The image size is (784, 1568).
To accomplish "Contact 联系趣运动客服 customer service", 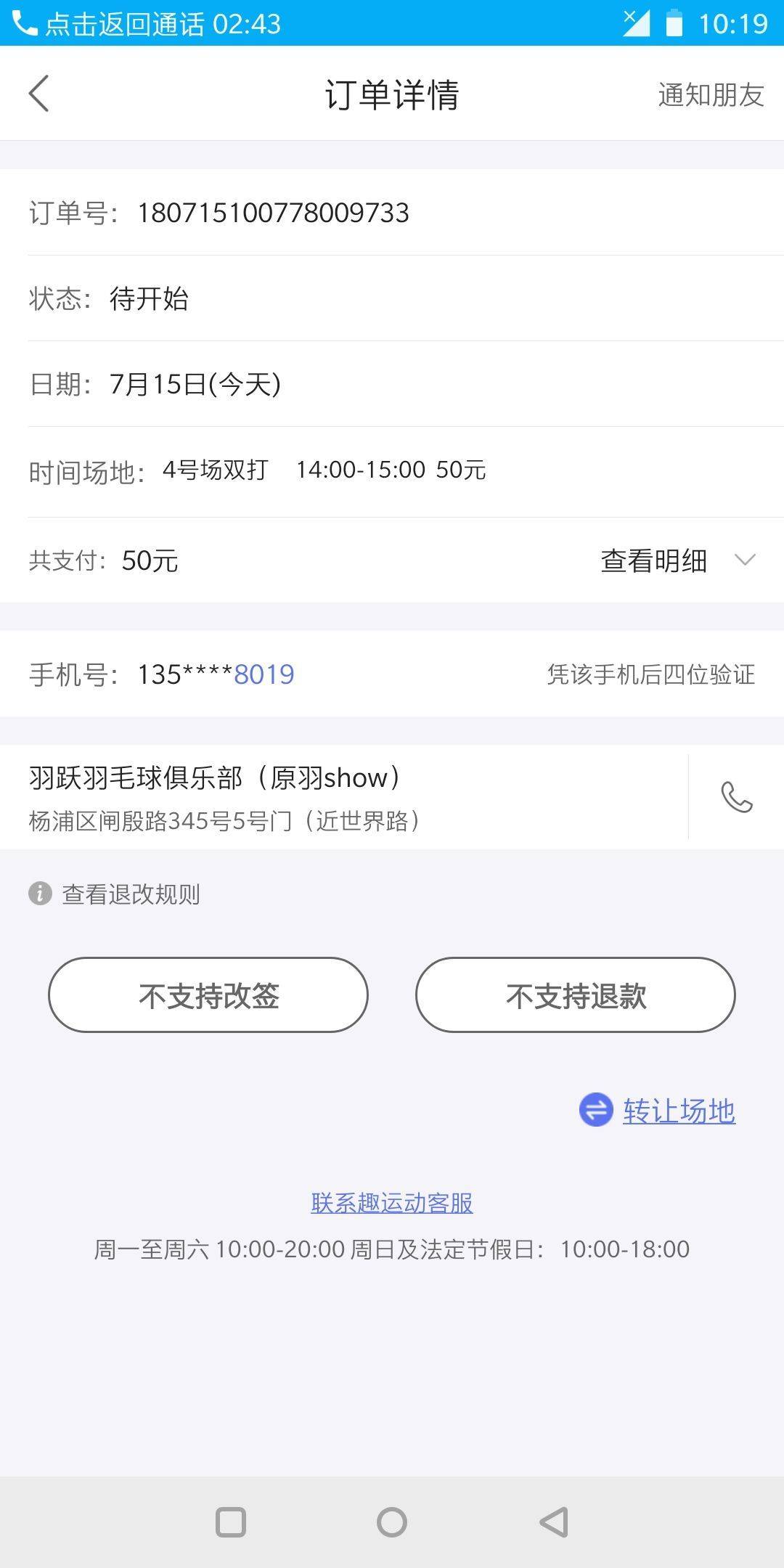I will coord(392,1203).
